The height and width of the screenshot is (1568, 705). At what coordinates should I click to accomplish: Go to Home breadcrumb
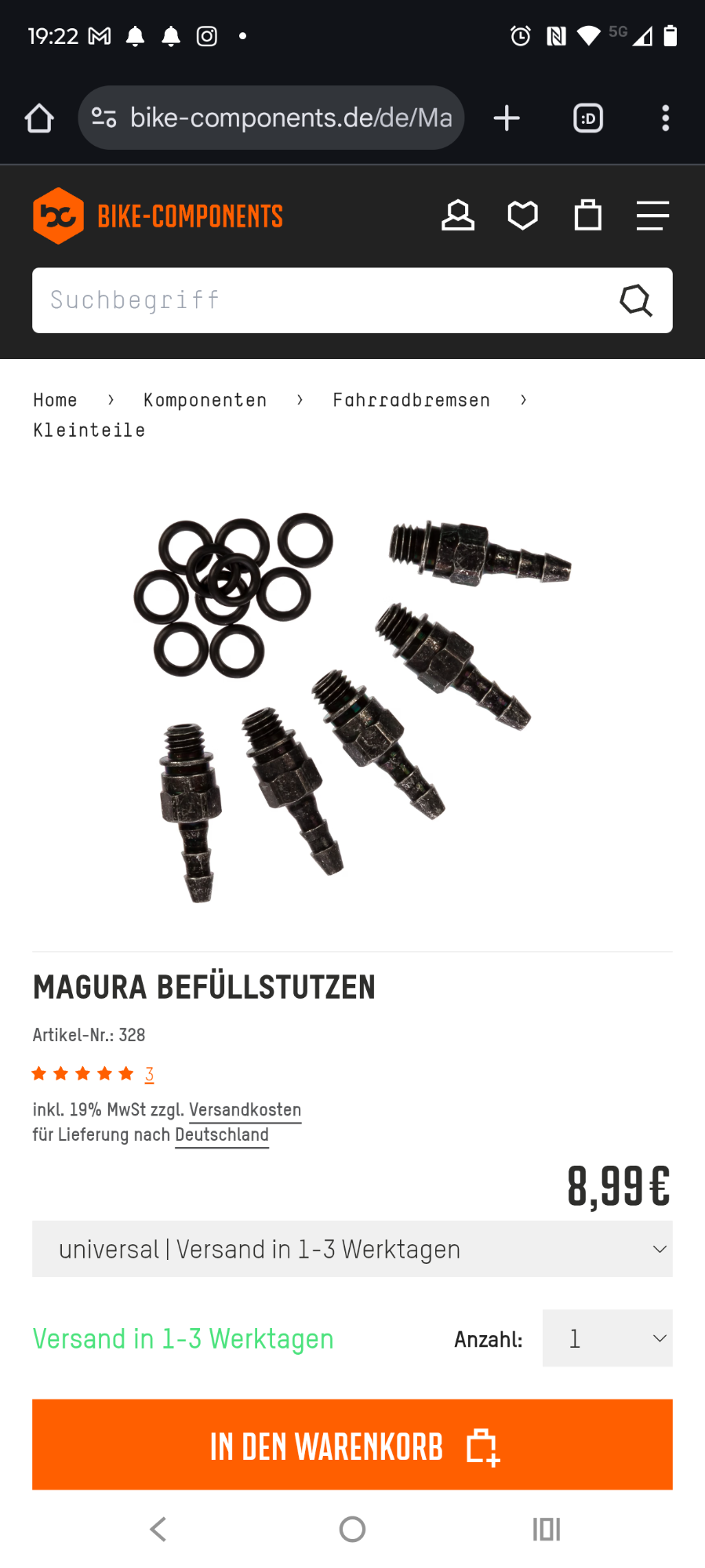coord(55,400)
